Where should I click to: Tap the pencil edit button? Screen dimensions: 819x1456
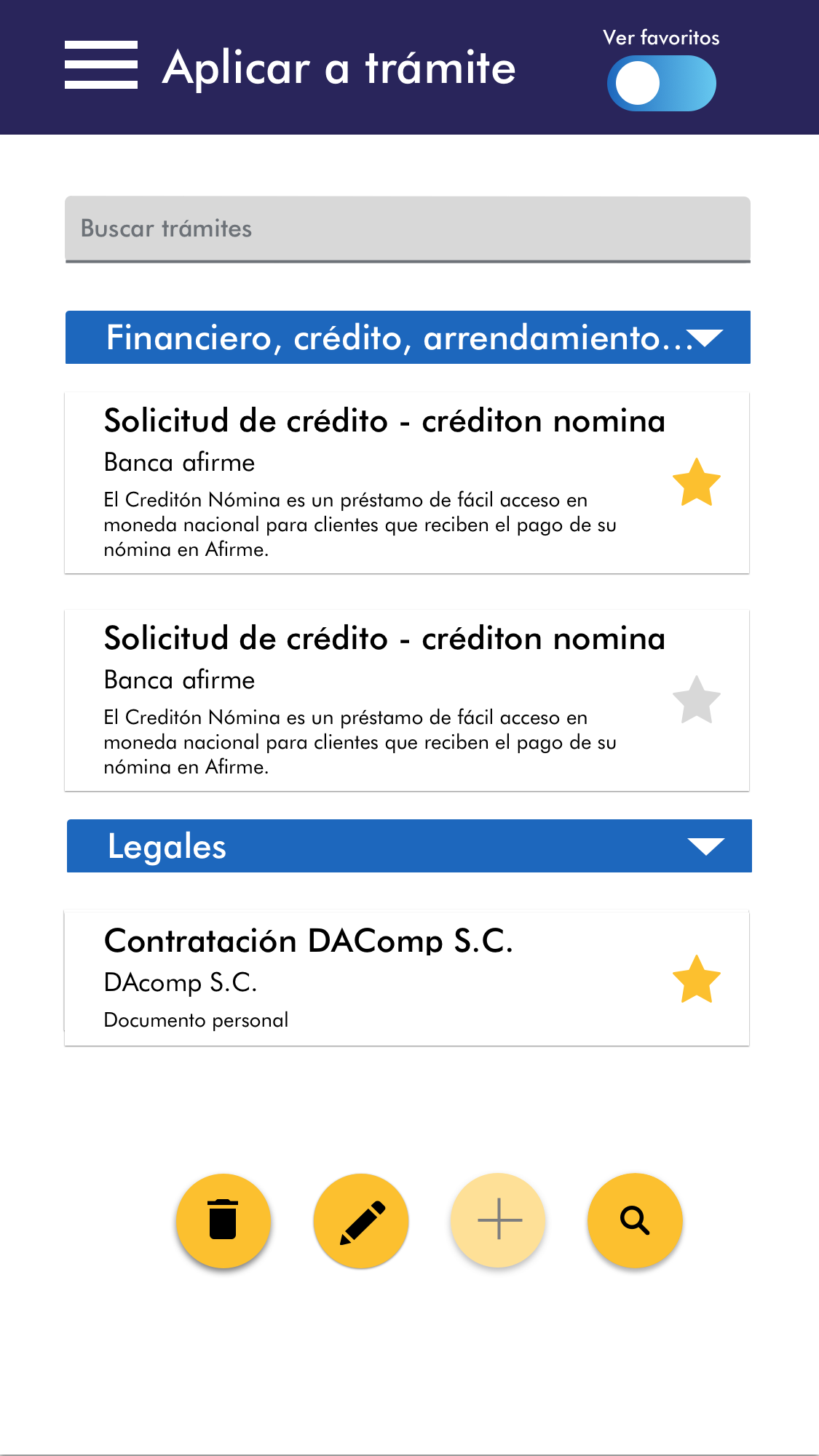coord(361,1220)
